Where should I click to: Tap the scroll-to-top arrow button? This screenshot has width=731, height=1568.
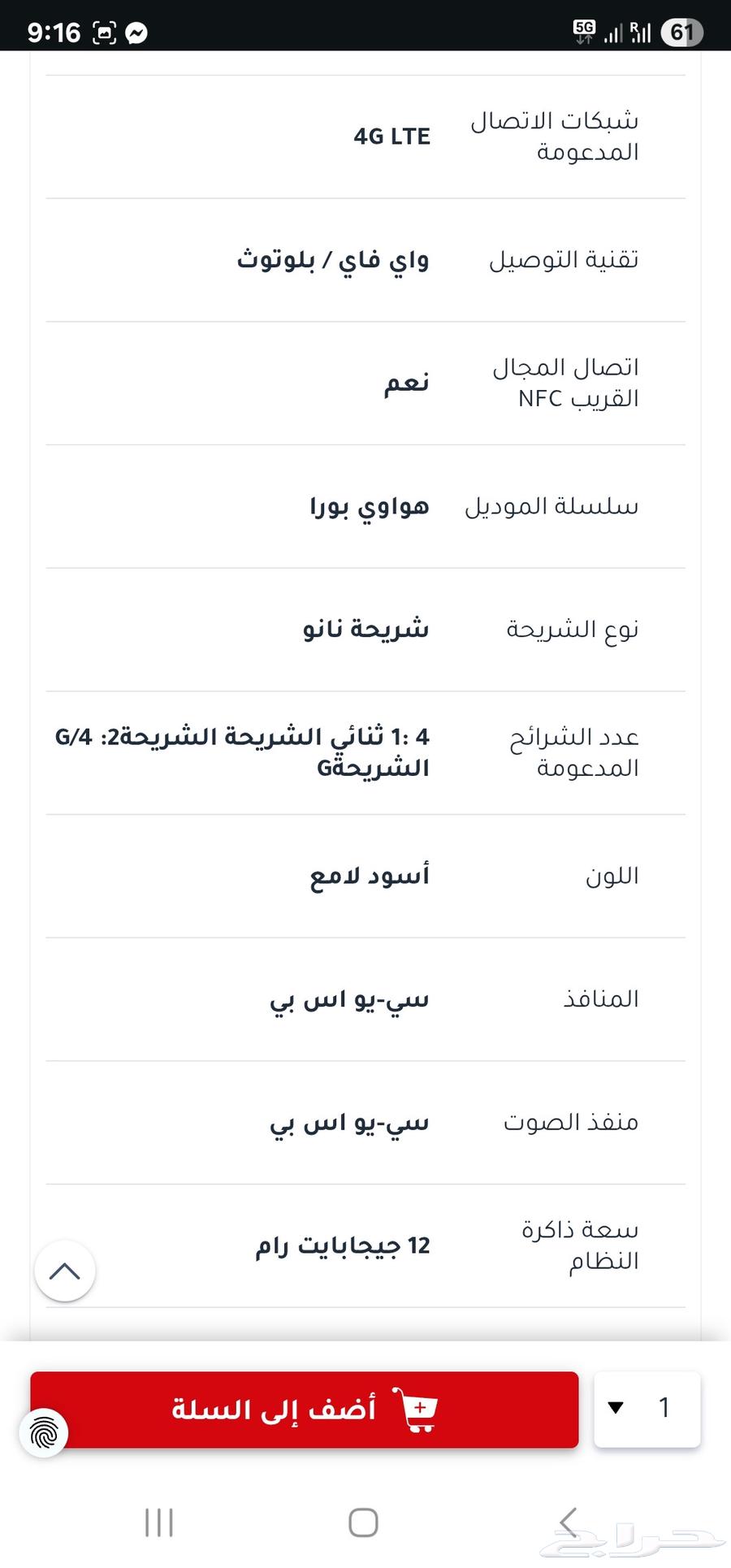(x=65, y=1271)
